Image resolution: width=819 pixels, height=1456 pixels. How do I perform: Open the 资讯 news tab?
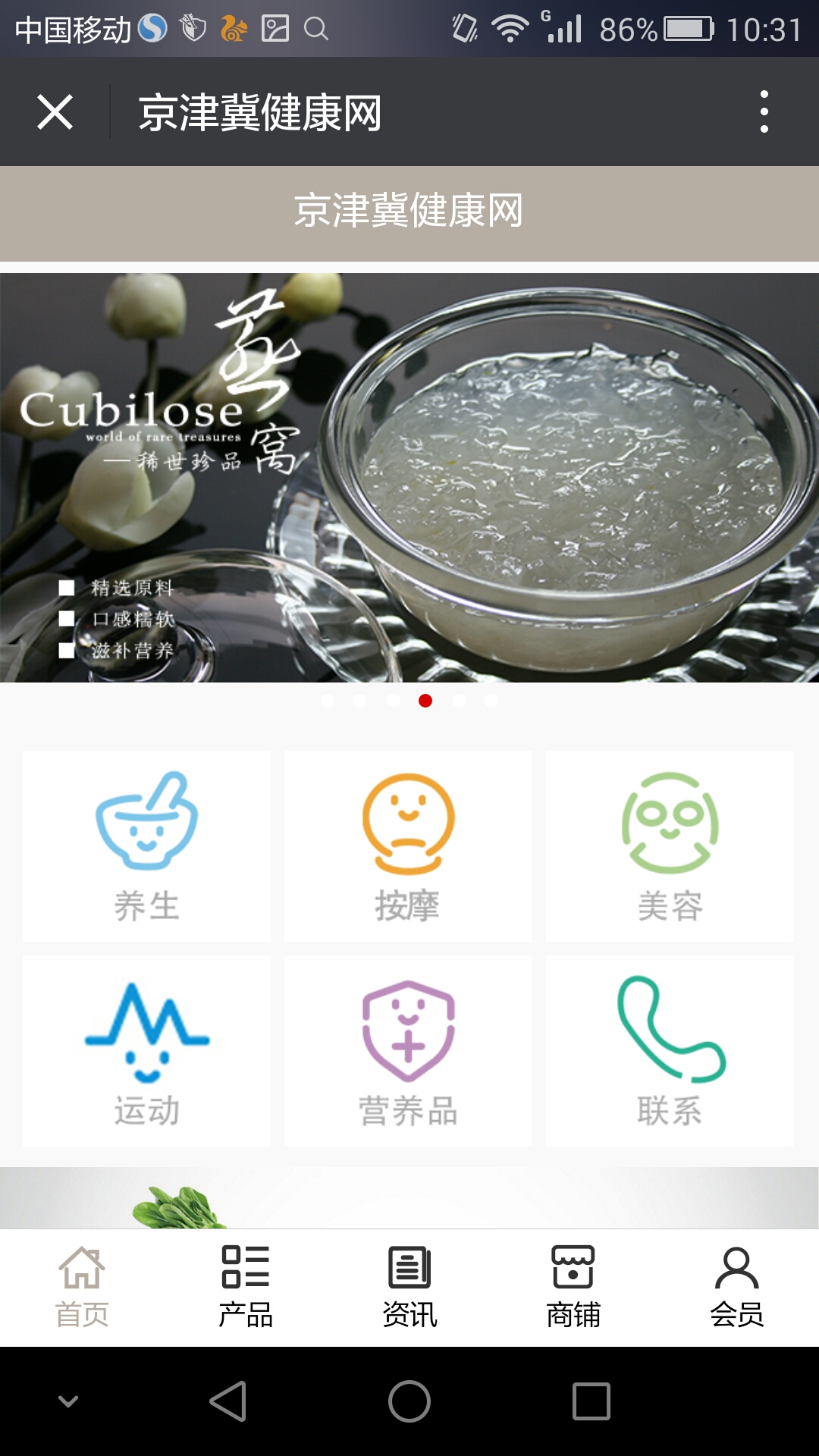[x=409, y=1287]
